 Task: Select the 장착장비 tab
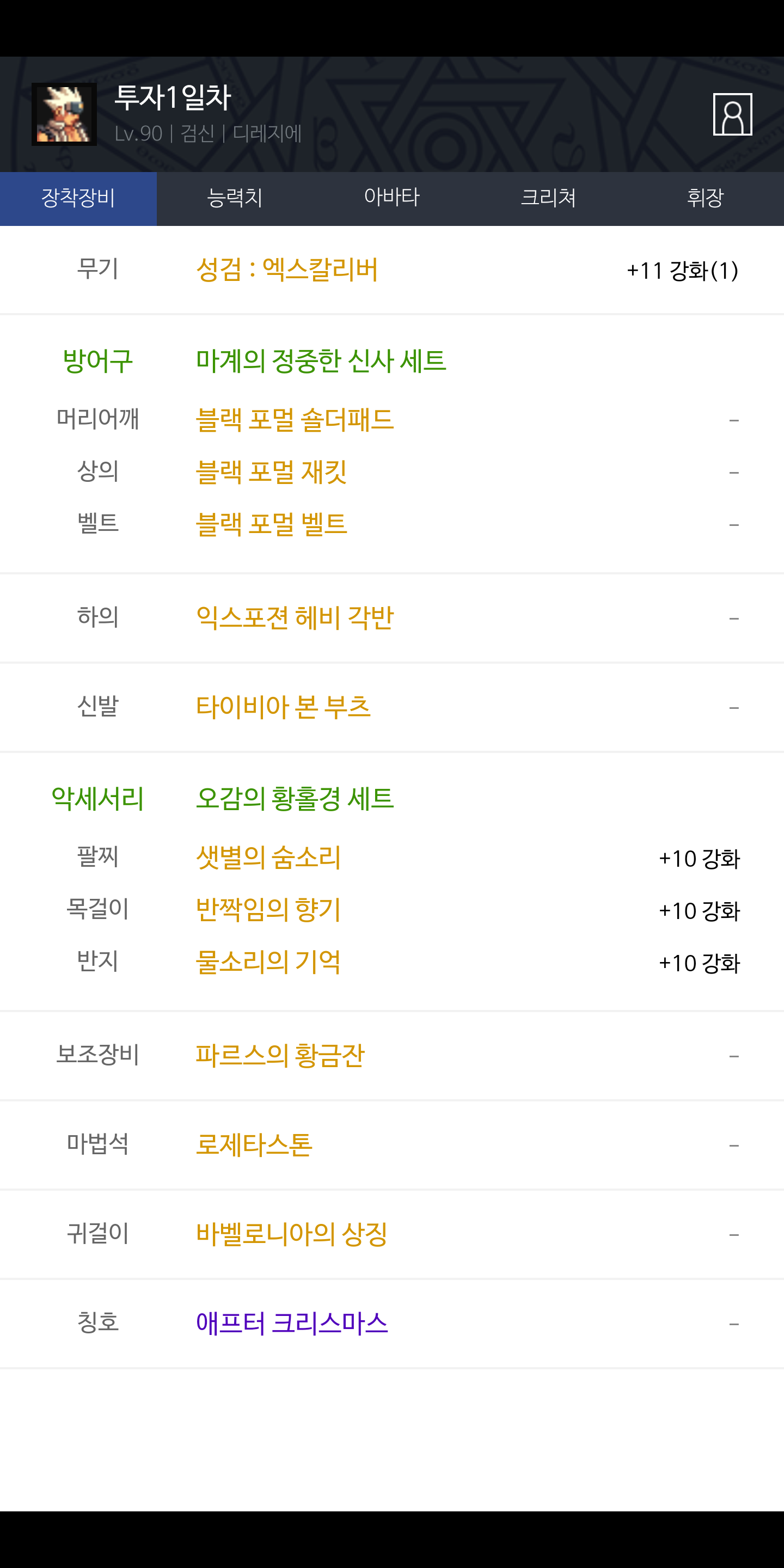(x=78, y=198)
